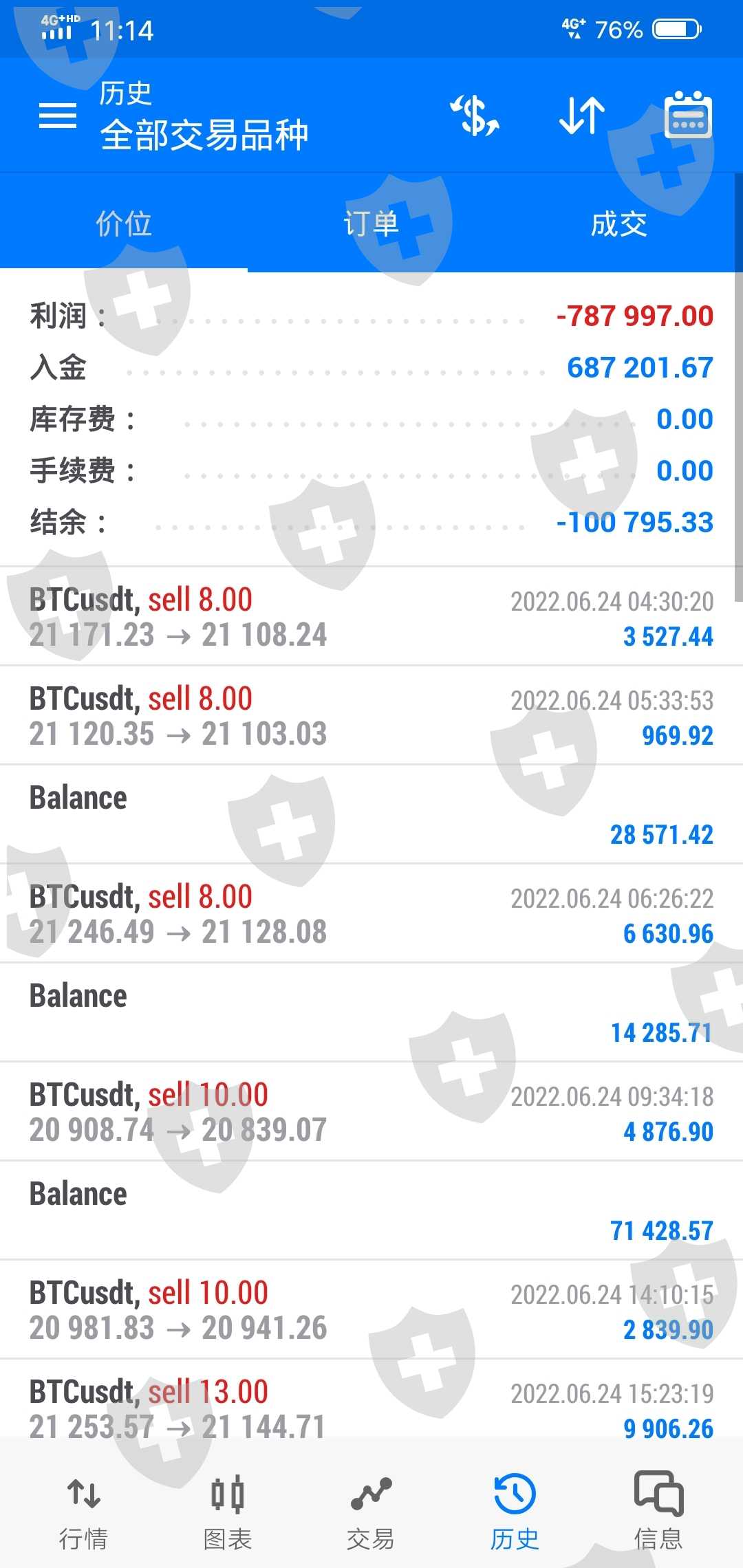Tap the sort arrows icon

point(582,116)
